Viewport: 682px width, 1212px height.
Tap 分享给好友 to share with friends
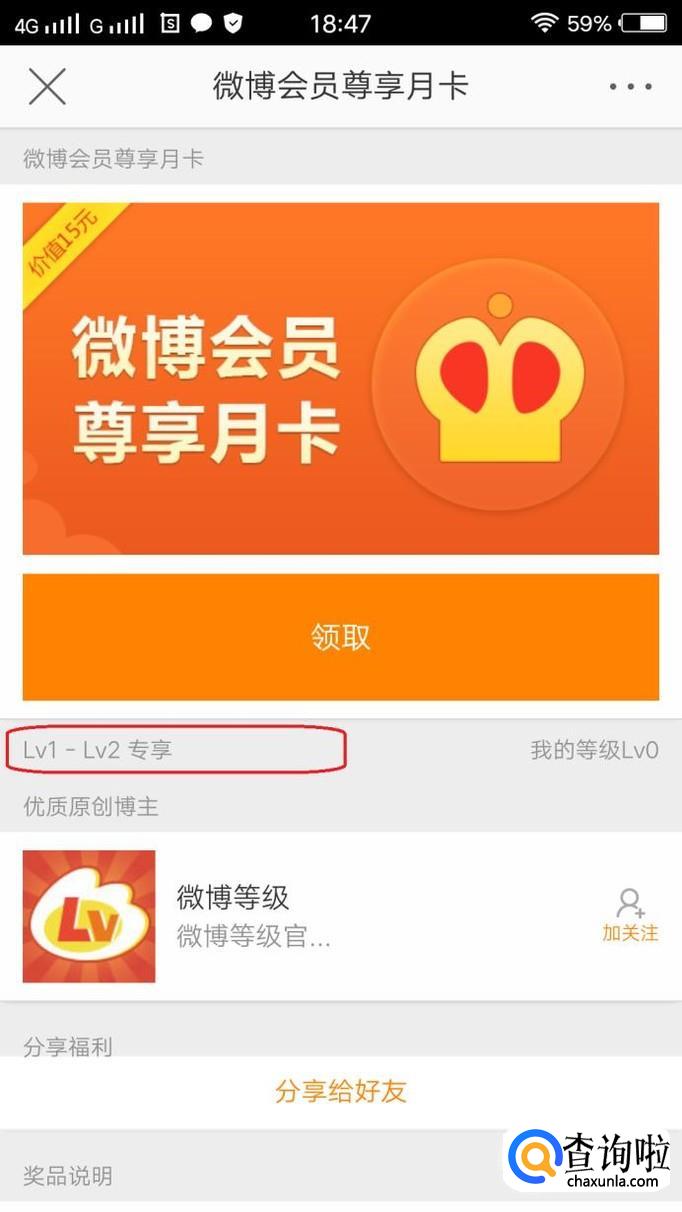tap(340, 1091)
